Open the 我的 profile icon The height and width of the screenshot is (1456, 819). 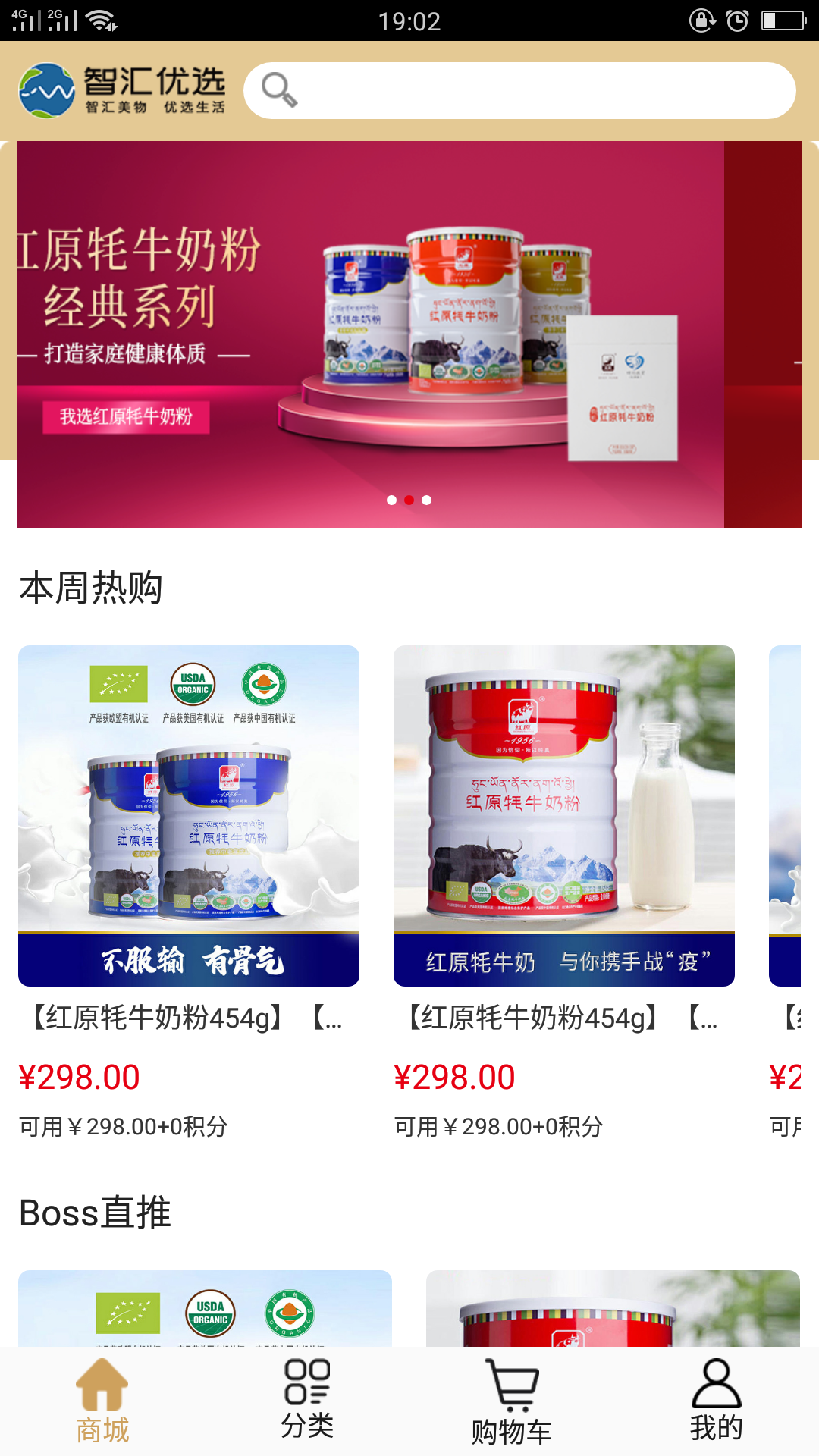coord(717,1403)
